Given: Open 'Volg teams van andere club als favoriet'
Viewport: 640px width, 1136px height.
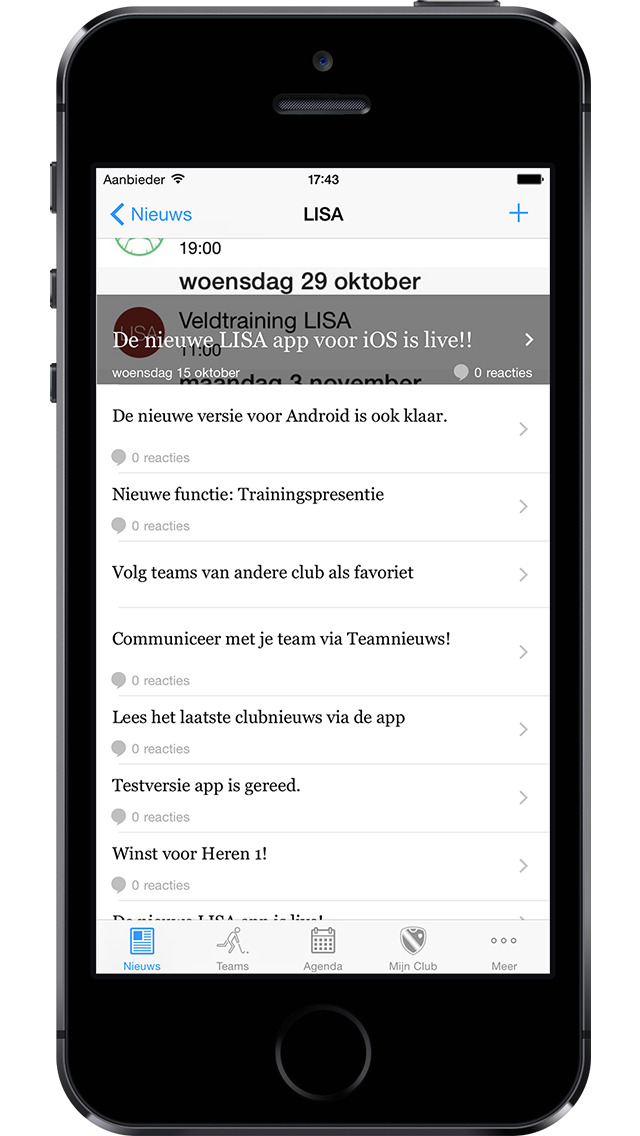Looking at the screenshot, I should [x=322, y=574].
